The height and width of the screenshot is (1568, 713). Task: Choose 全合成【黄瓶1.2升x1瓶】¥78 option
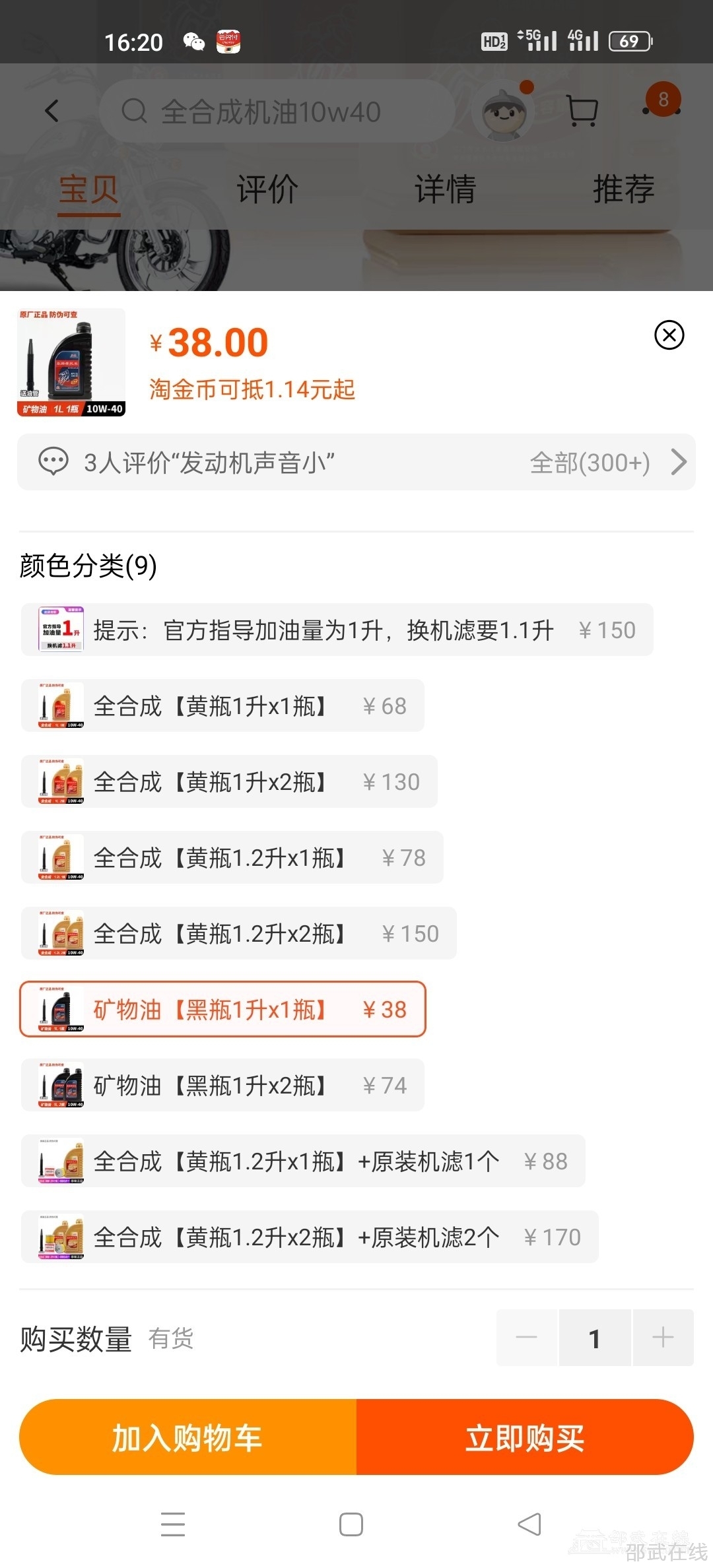[x=232, y=858]
